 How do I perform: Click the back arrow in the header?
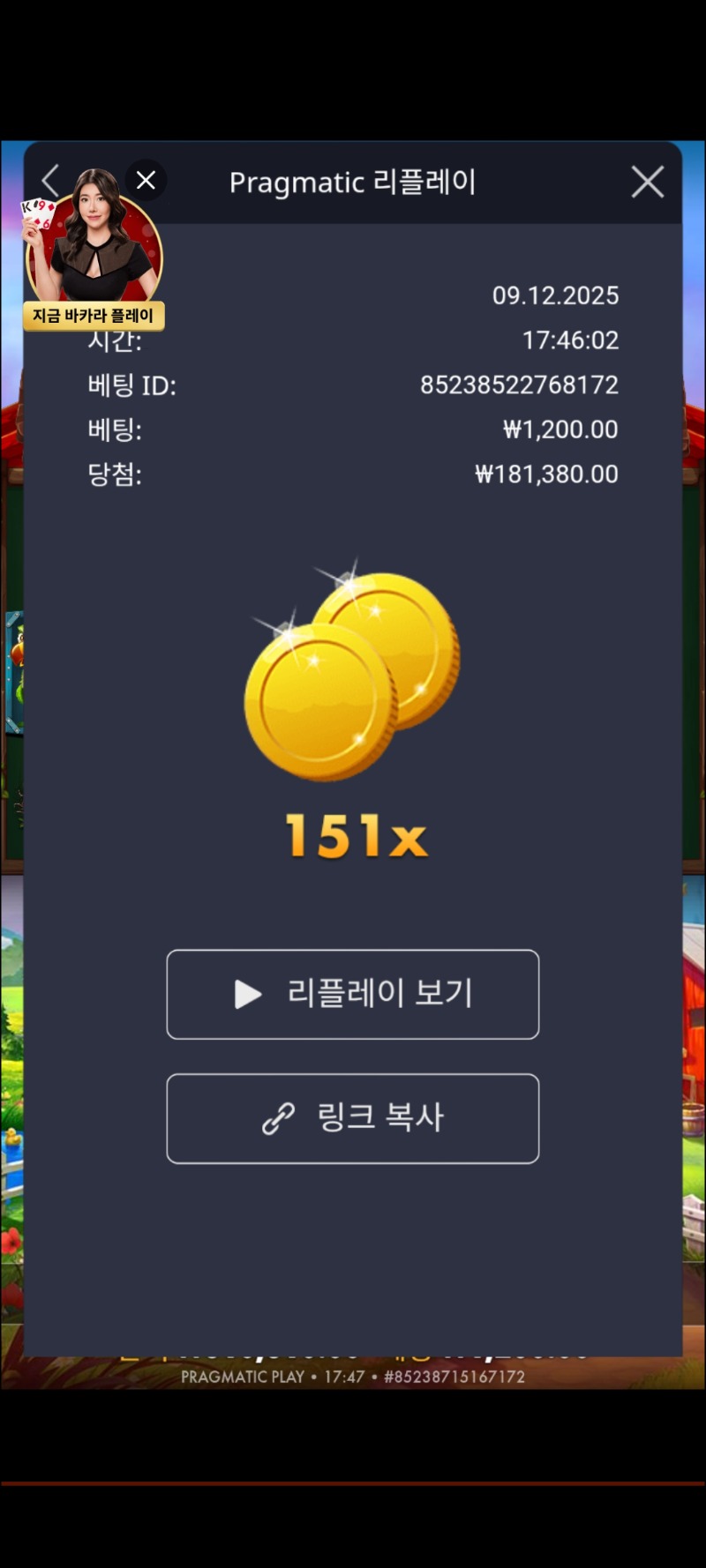49,180
